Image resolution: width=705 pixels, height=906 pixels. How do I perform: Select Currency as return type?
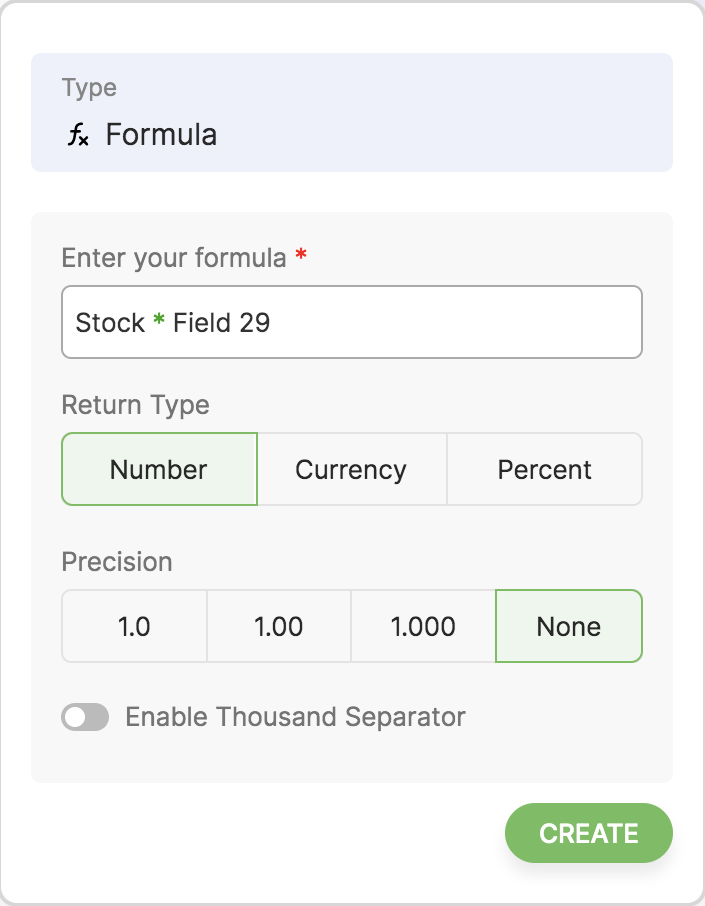tap(351, 469)
